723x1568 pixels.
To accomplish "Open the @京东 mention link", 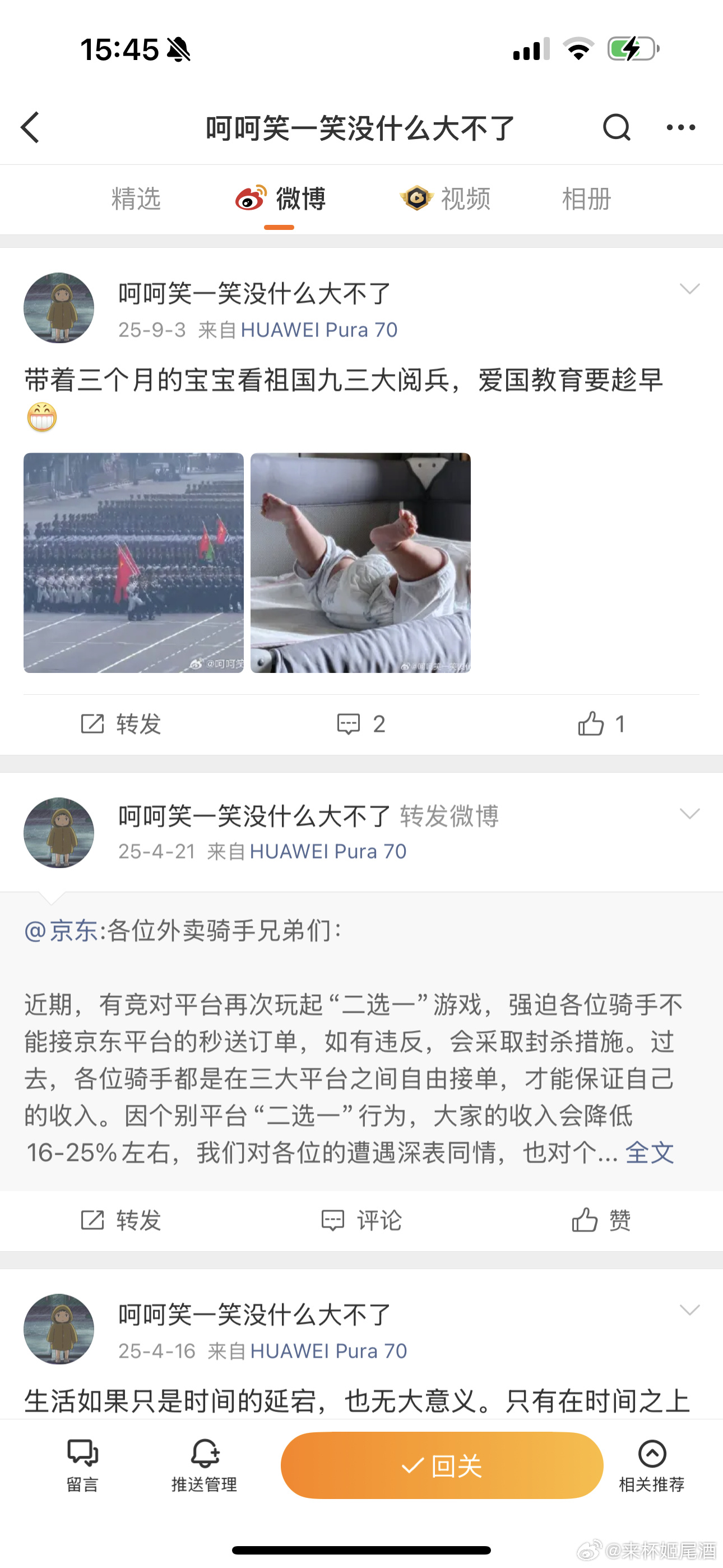I will point(62,931).
